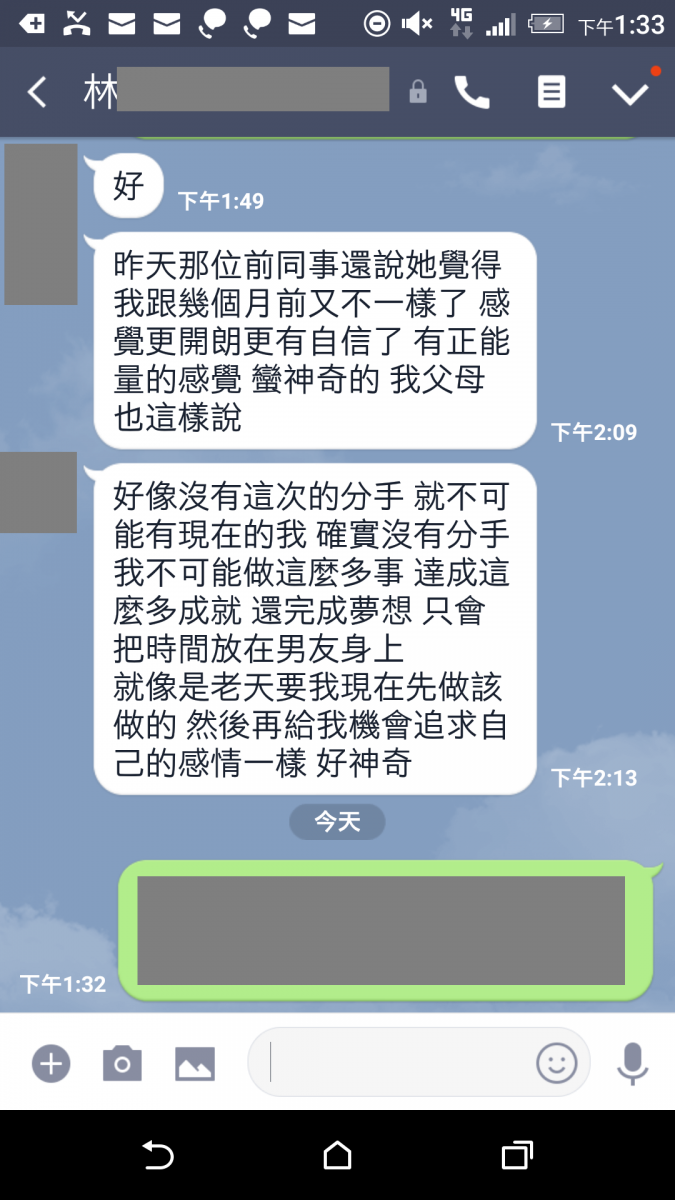675x1200 pixels.
Task: Open the plus attachment menu
Action: (x=51, y=1063)
